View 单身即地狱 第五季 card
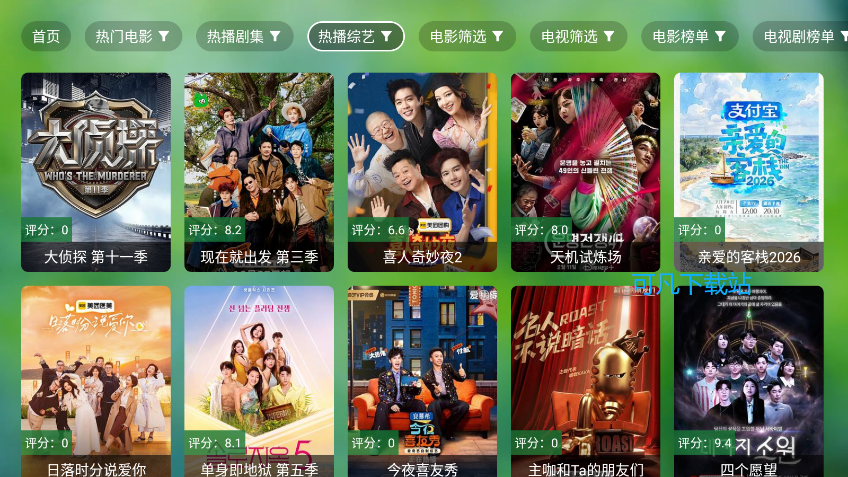 (x=259, y=381)
